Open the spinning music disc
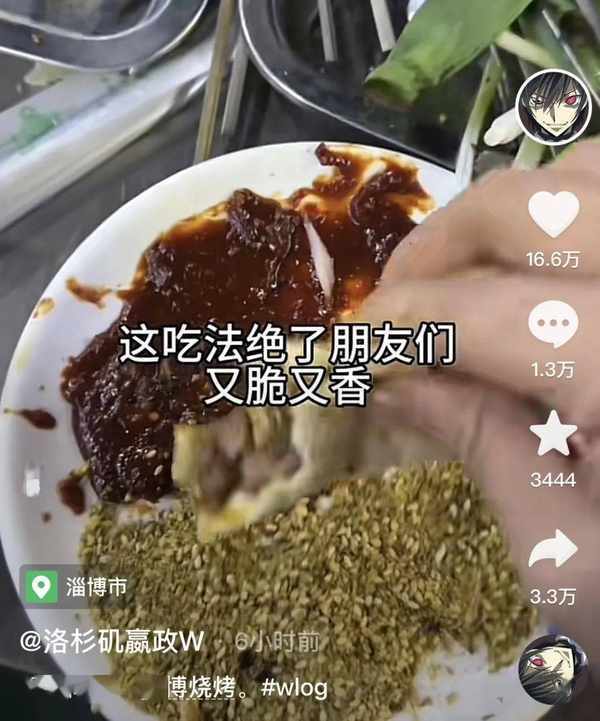 point(553,669)
